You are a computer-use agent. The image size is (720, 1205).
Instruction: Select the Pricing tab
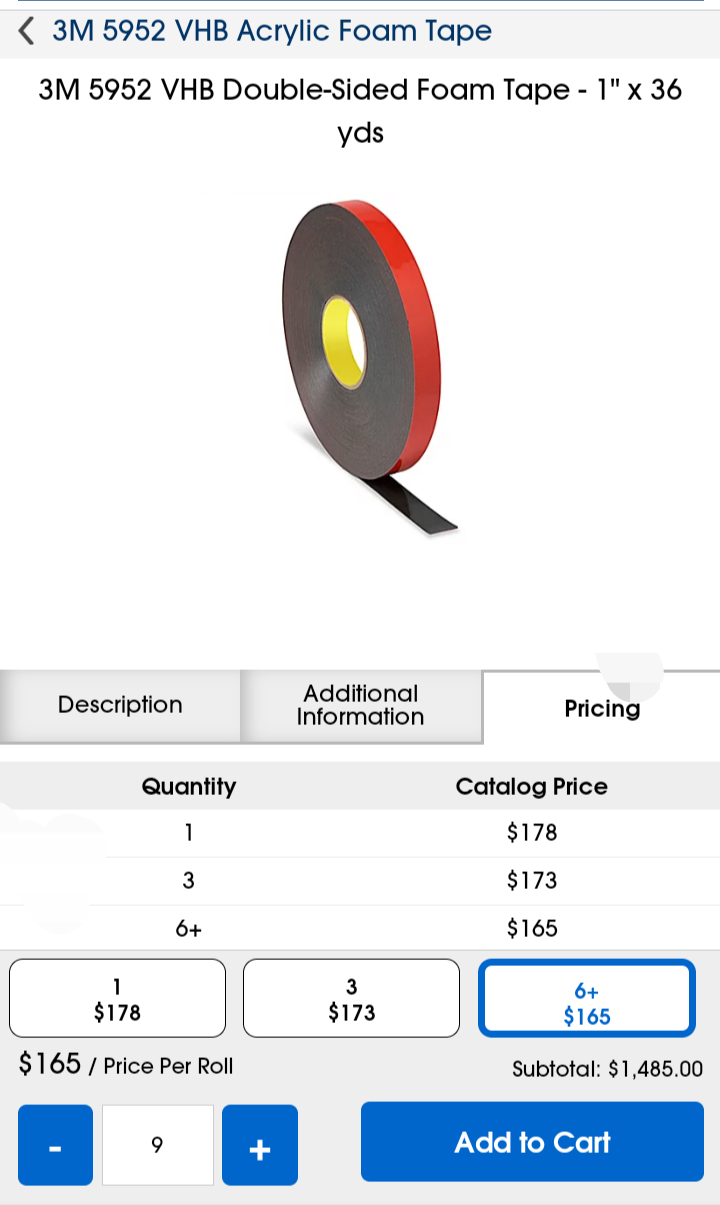pos(601,708)
